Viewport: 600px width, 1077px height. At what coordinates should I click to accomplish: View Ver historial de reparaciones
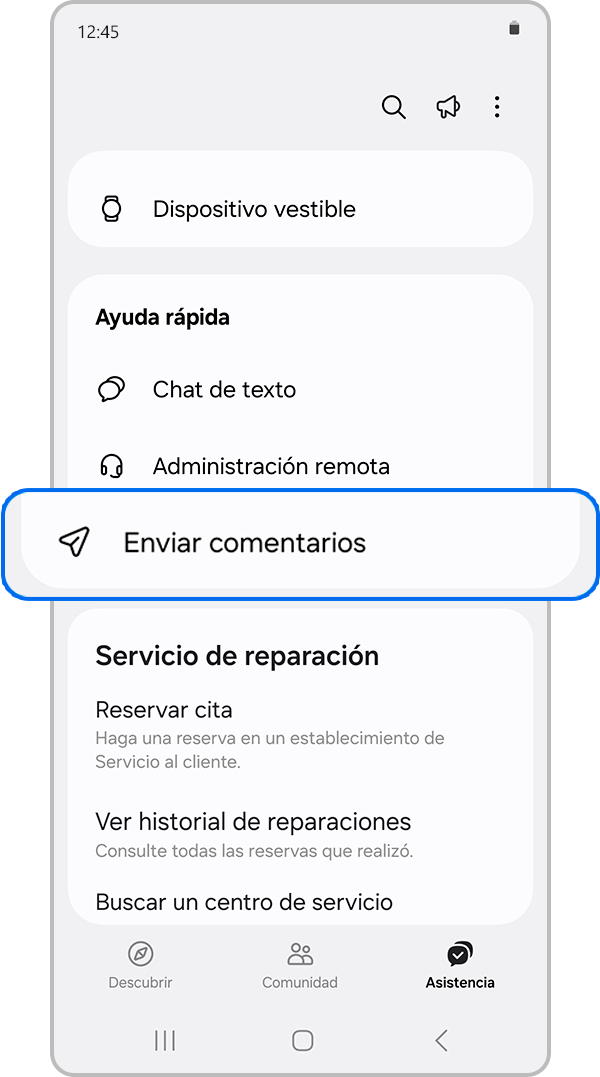(x=253, y=822)
